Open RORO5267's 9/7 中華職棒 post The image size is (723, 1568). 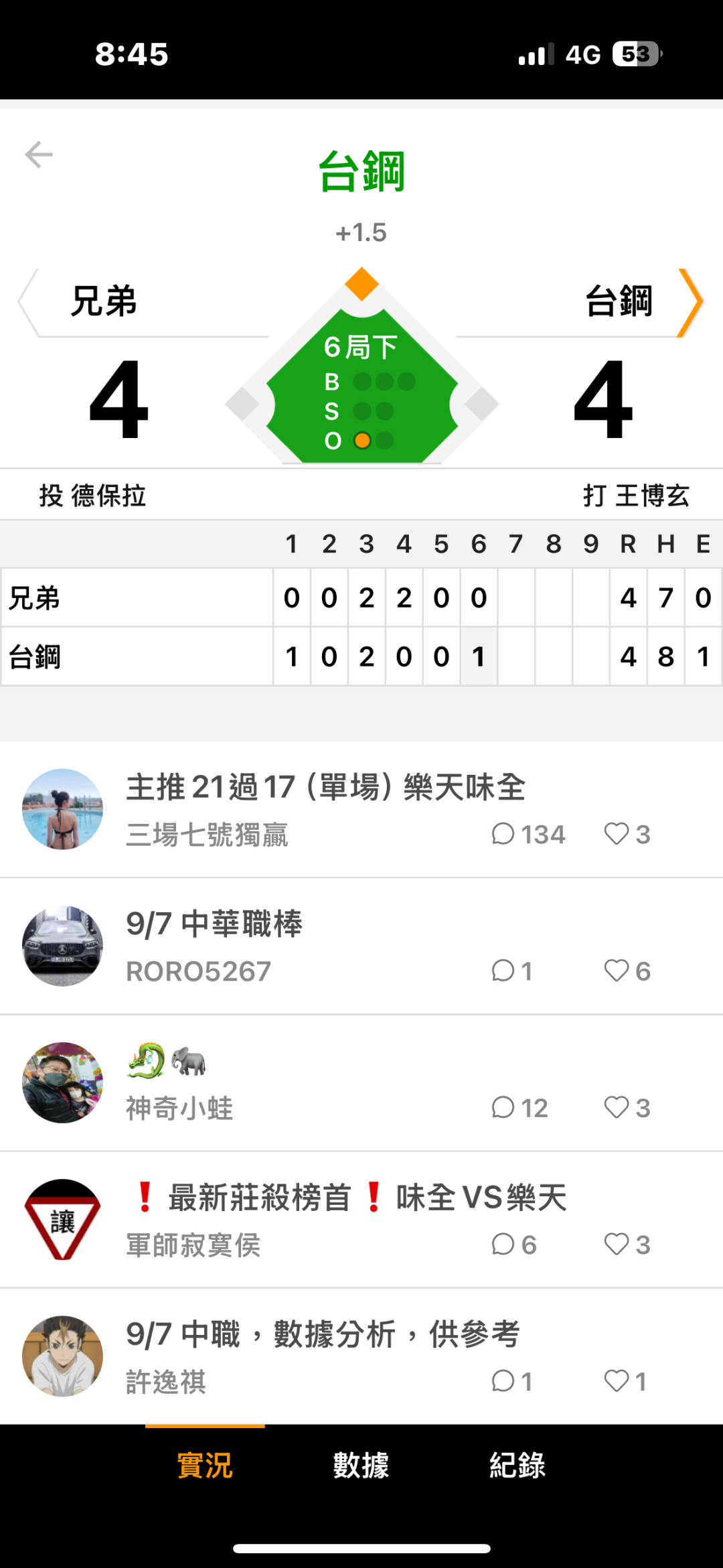(x=361, y=946)
